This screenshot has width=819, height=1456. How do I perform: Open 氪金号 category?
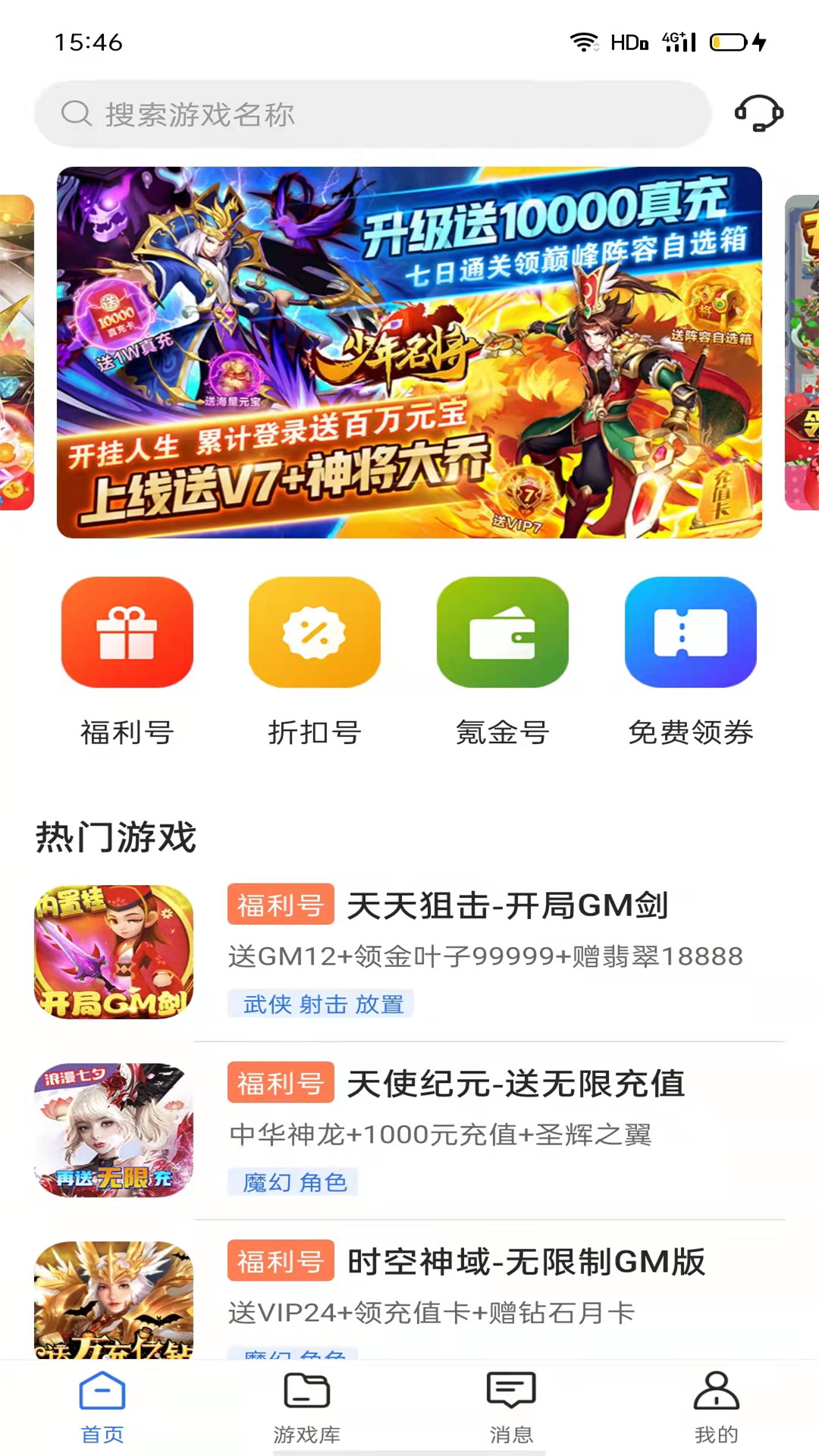tap(503, 661)
